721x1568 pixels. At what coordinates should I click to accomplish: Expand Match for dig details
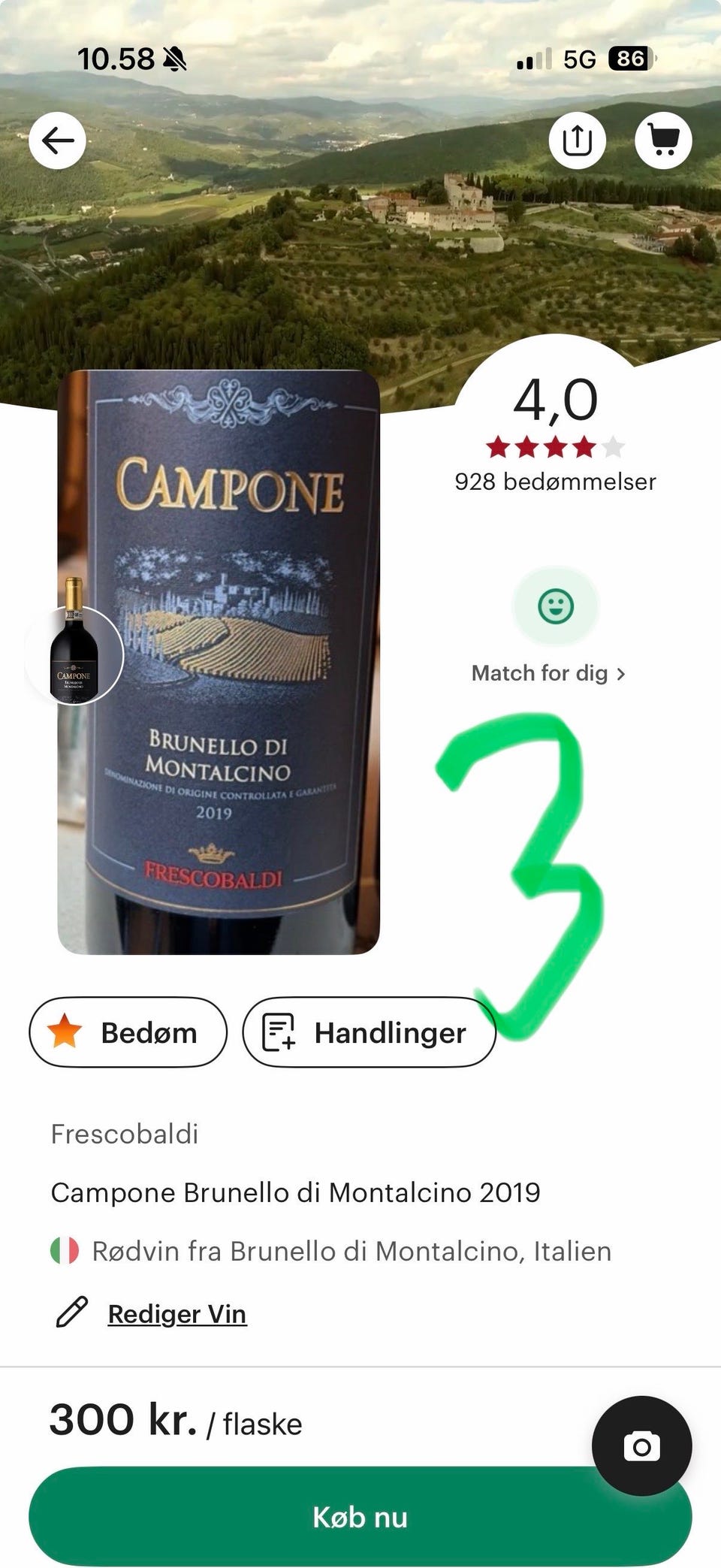(x=547, y=673)
